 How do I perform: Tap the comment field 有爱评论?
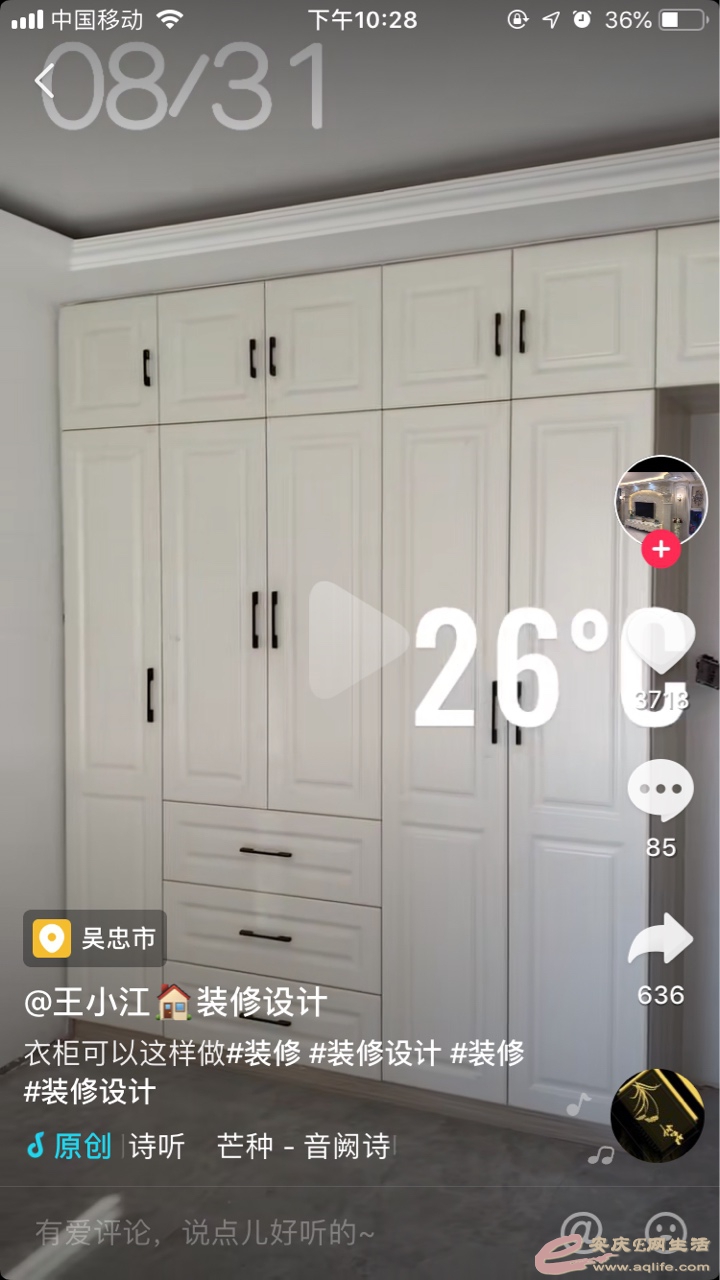pyautogui.click(x=205, y=1233)
